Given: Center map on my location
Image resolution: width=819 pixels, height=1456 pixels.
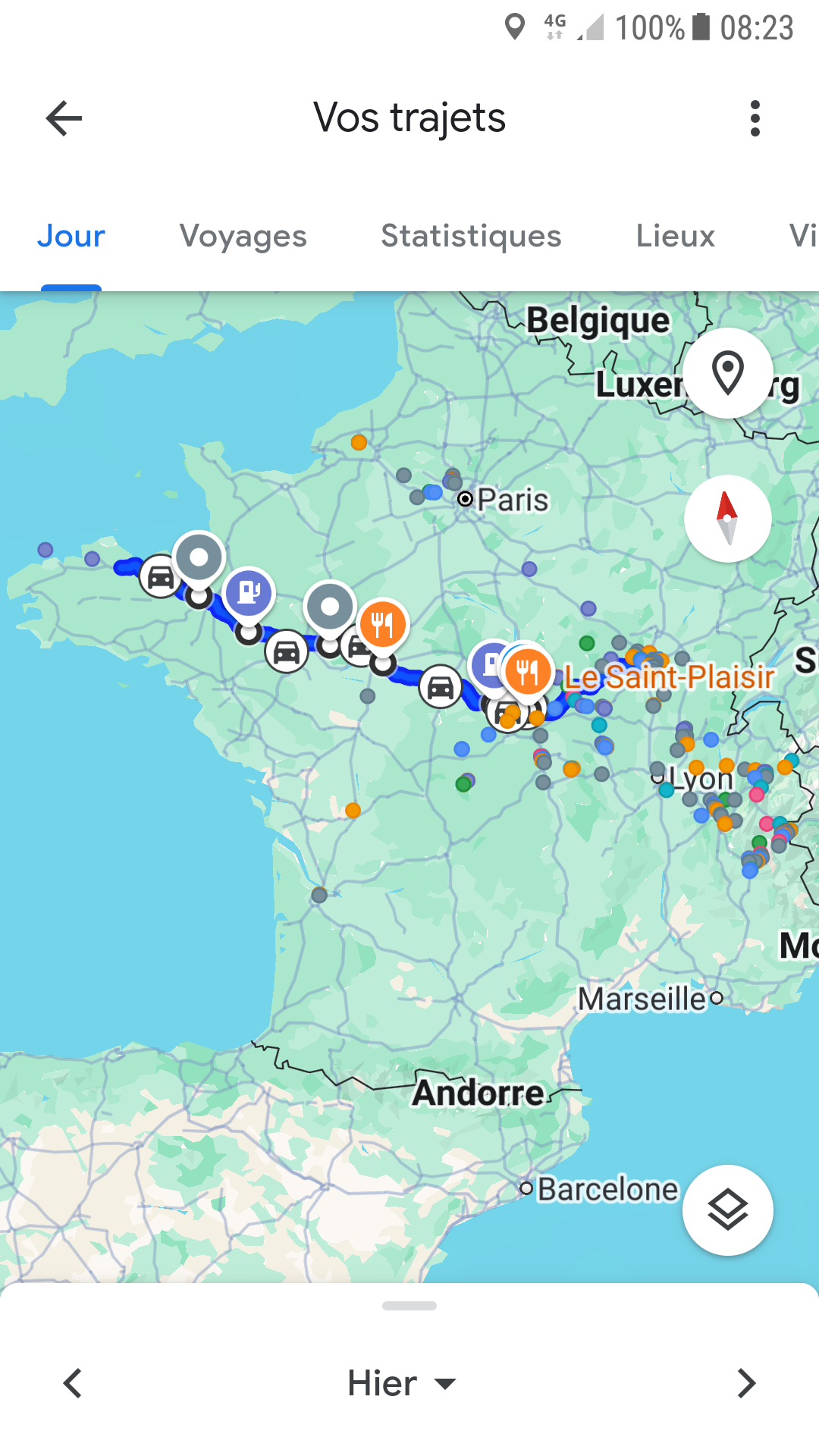Looking at the screenshot, I should coord(727,373).
